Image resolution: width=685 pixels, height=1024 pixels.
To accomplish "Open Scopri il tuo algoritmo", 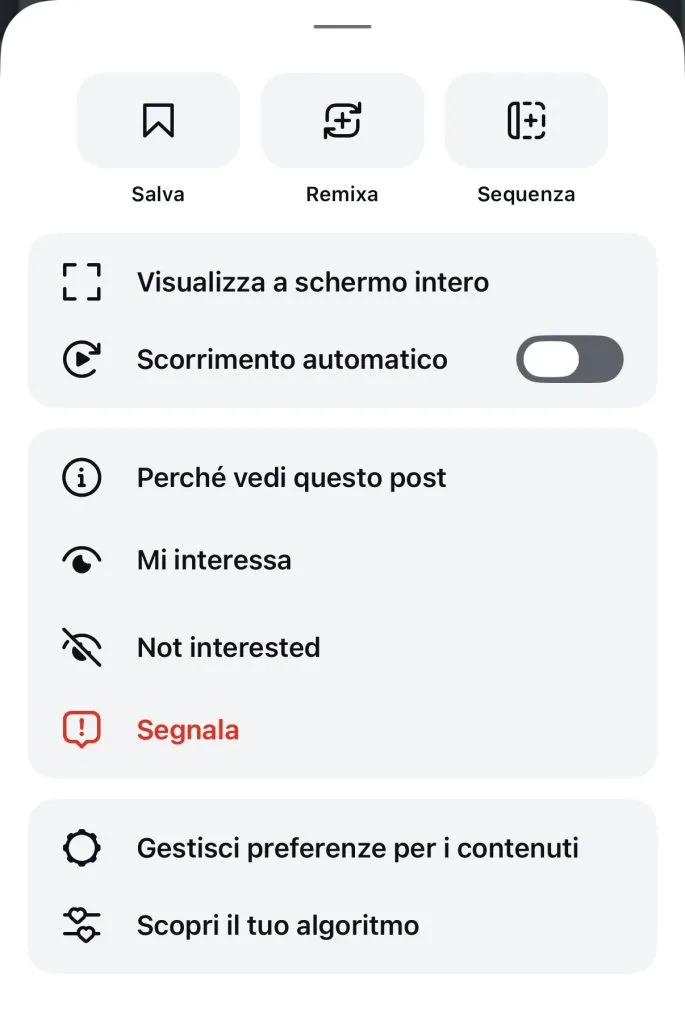I will [x=277, y=925].
